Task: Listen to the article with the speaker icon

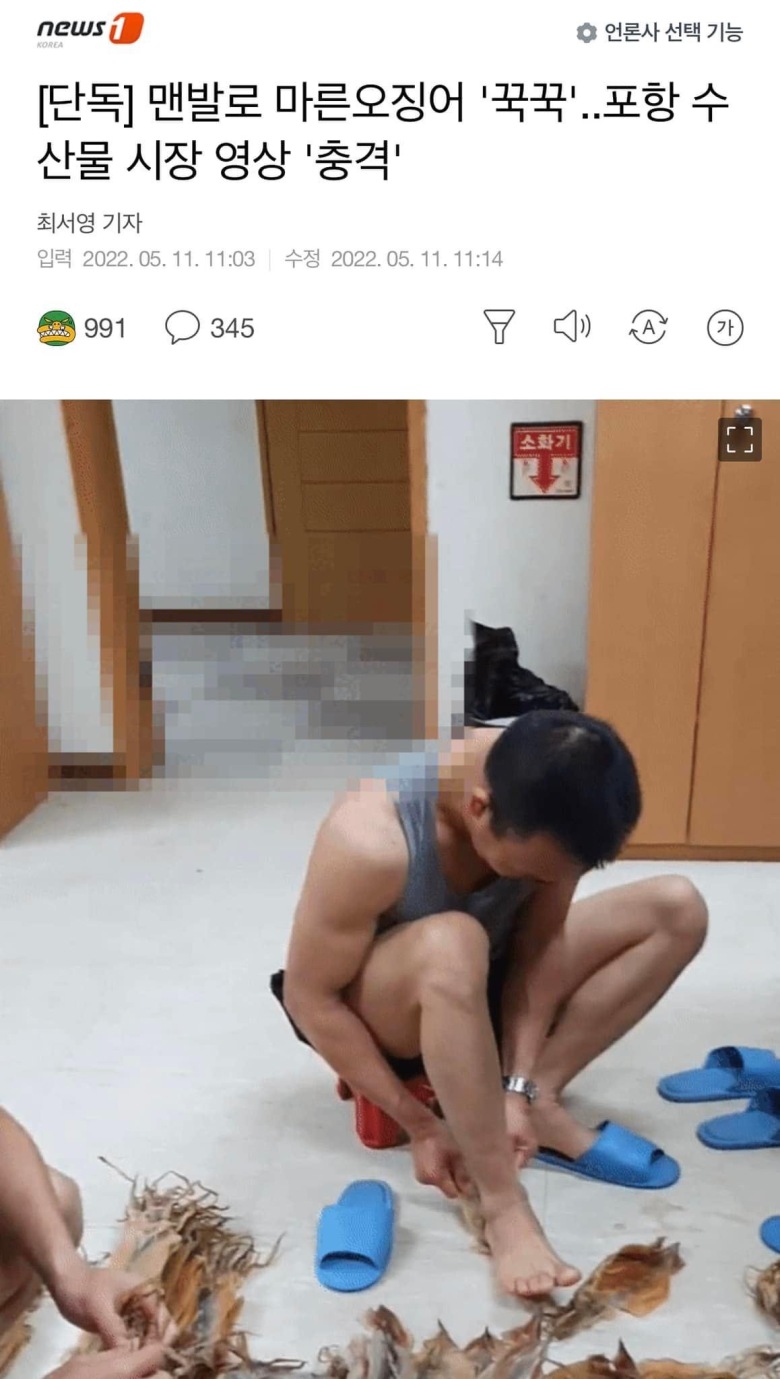Action: (x=572, y=327)
